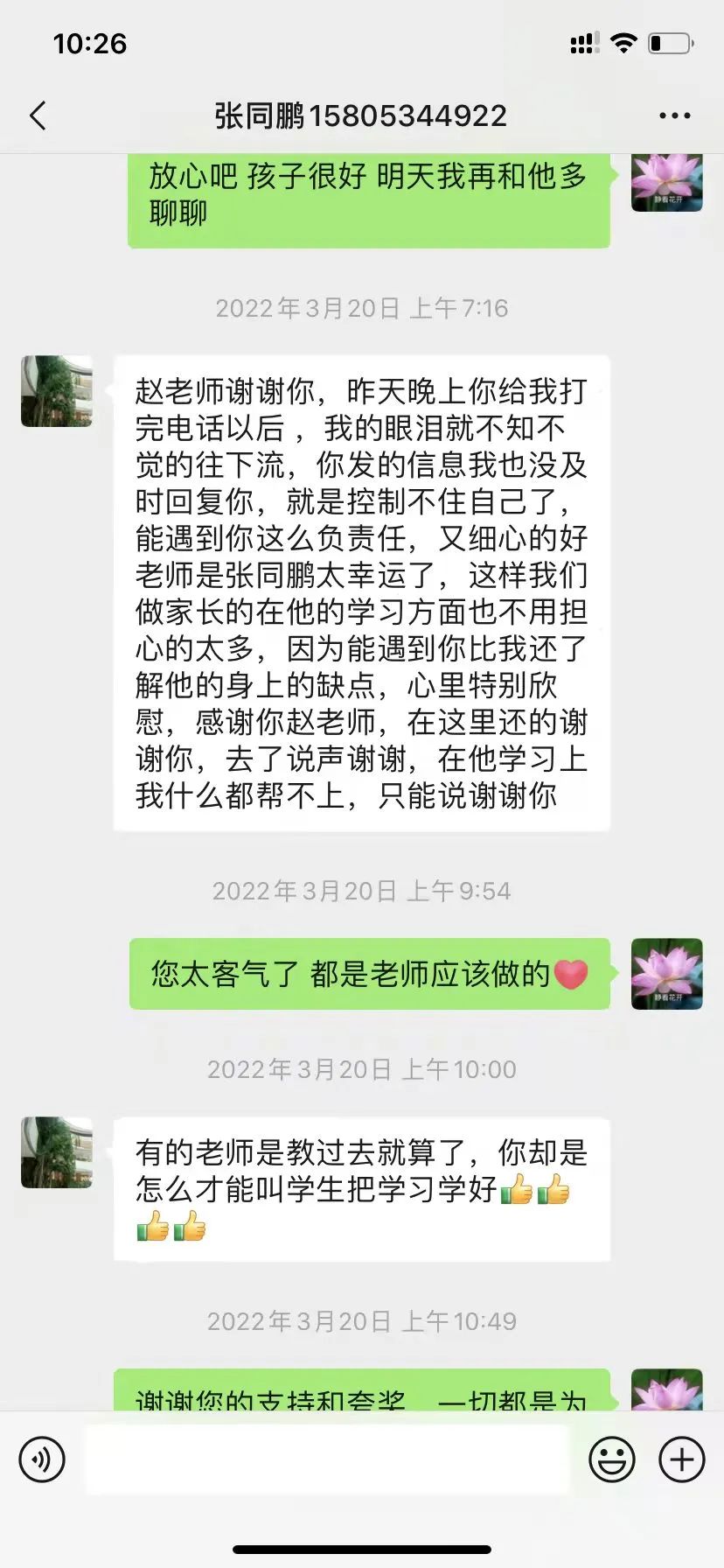Screen dimensions: 724x1568
Task: Open the chat info overflow menu
Action: 674,115
